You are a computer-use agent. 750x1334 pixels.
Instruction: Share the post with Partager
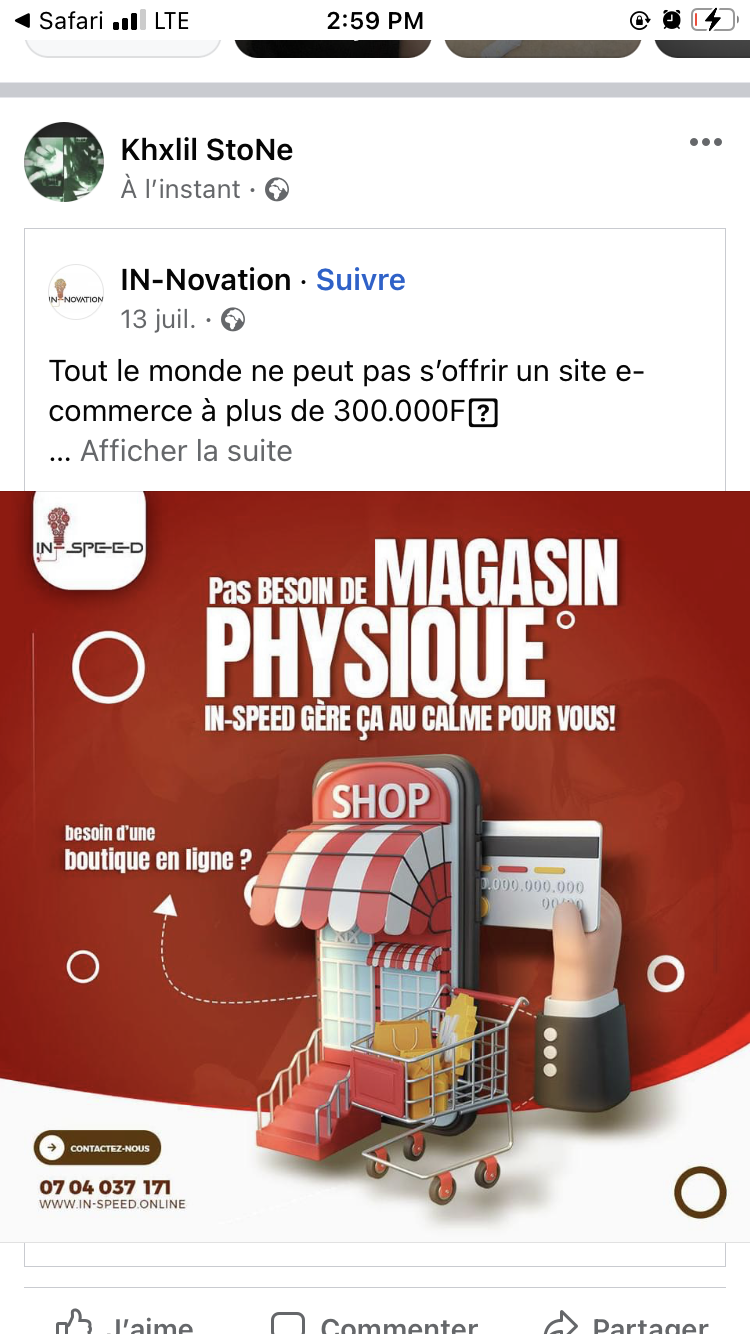pos(626,1322)
